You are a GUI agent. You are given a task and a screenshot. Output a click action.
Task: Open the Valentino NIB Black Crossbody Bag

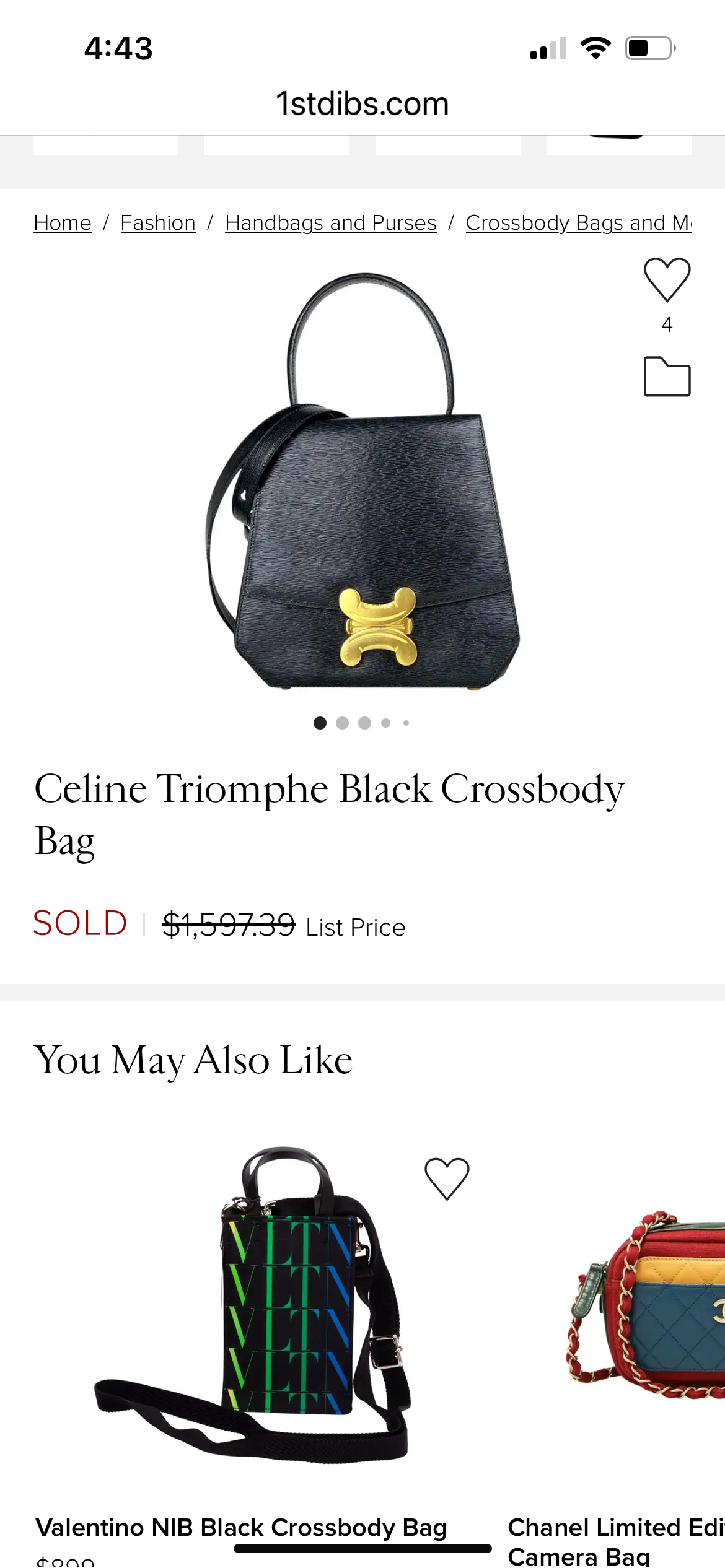[241, 1527]
